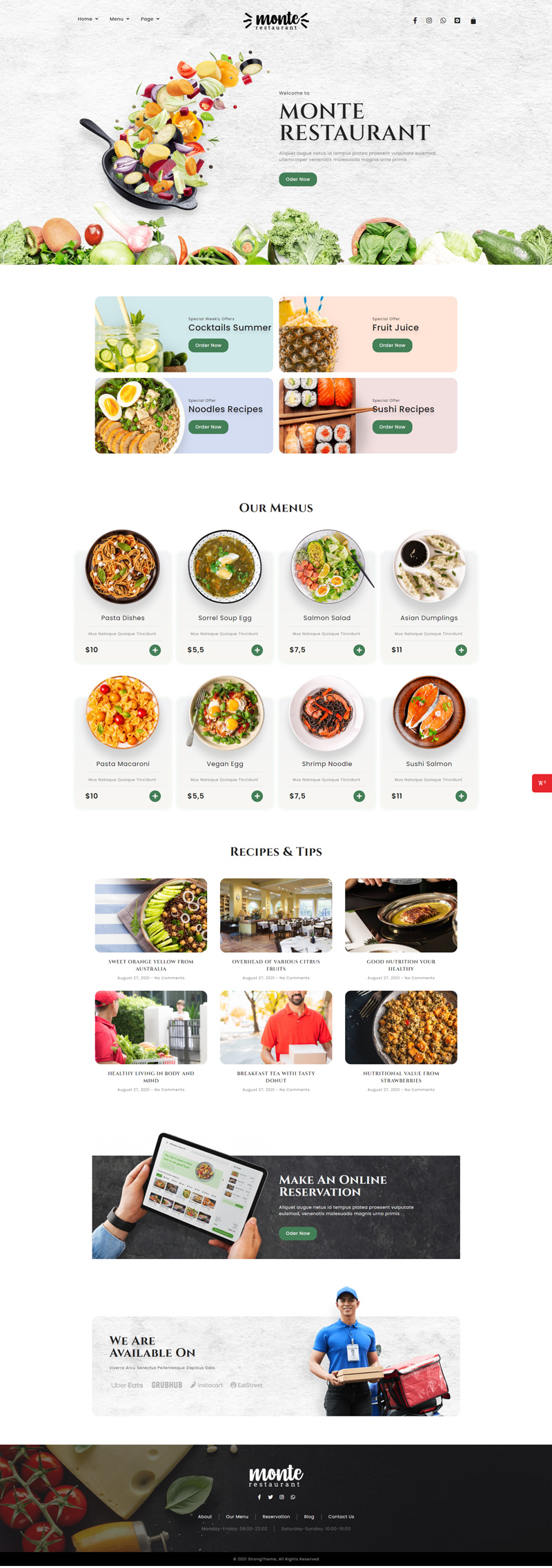Order Now on Fruit Juice offer
Screen dimensions: 552x1568
(x=392, y=345)
